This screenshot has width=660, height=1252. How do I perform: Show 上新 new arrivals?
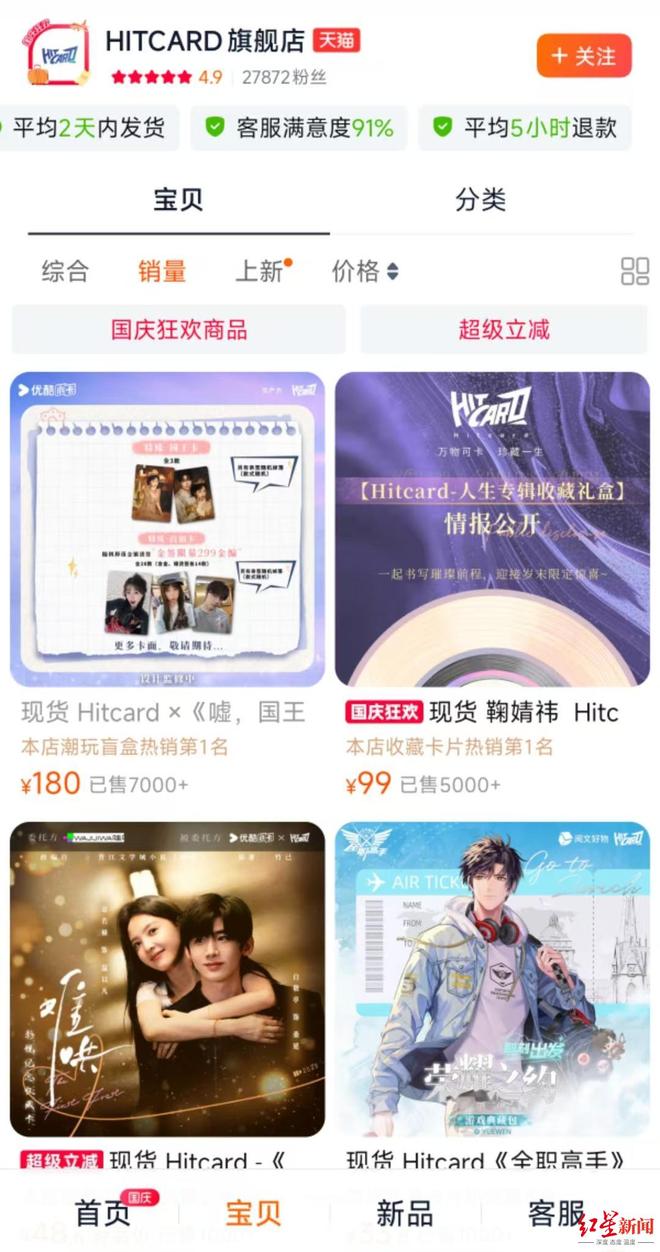pyautogui.click(x=260, y=271)
